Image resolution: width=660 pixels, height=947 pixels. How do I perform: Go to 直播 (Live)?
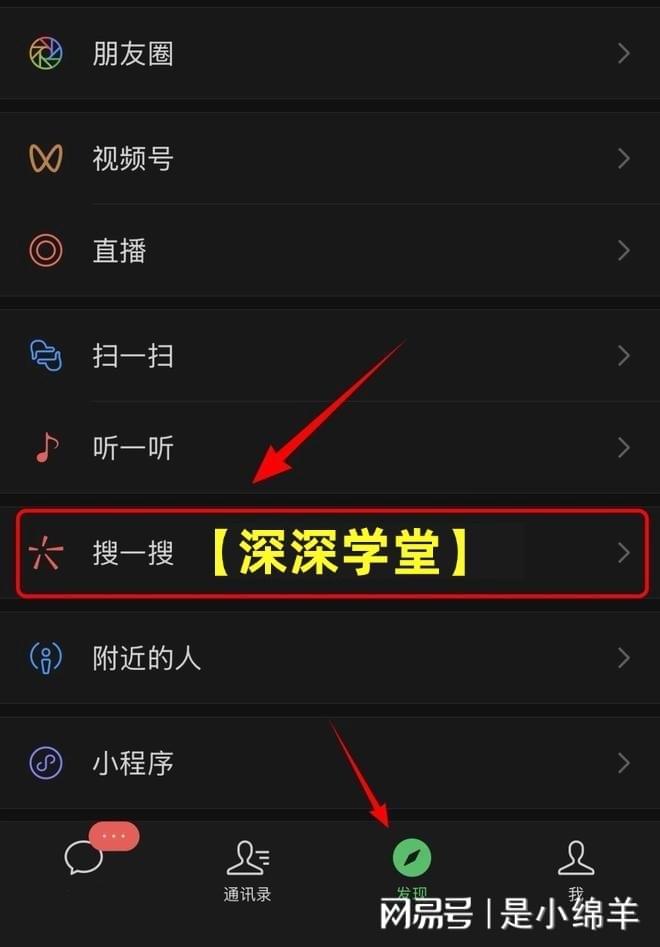[x=330, y=250]
